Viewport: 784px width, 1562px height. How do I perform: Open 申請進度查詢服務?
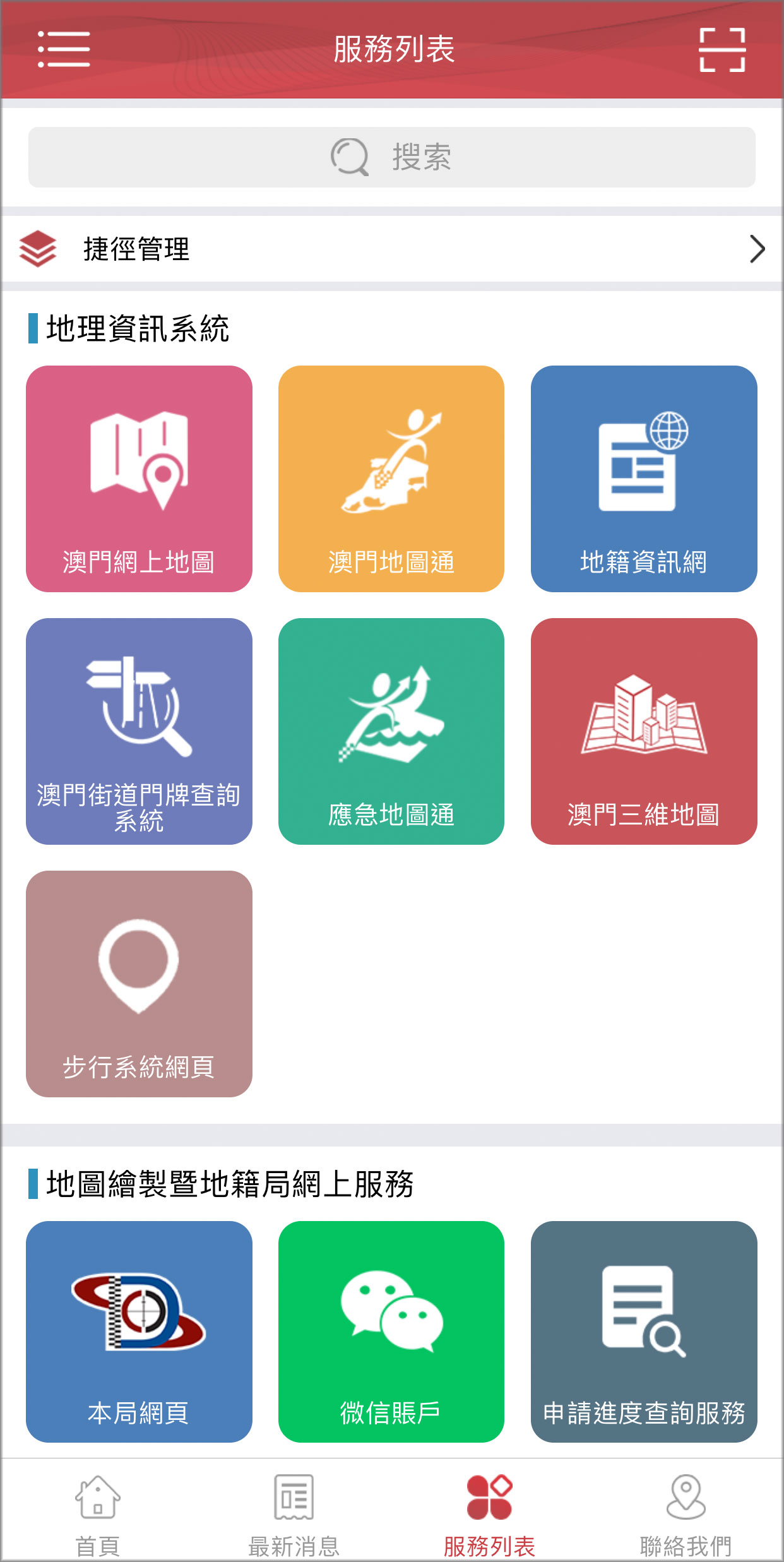tap(644, 1331)
